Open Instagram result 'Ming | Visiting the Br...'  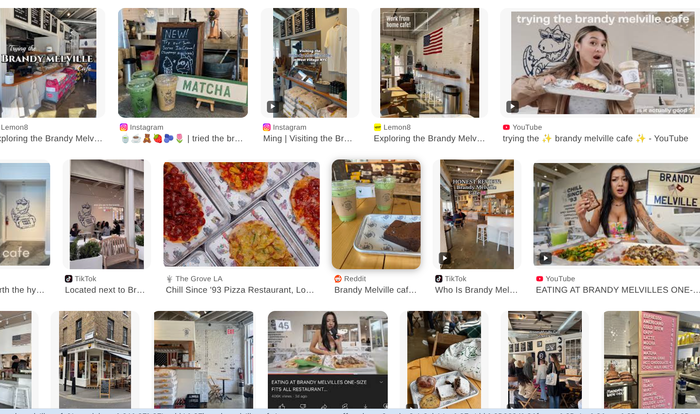click(310, 63)
